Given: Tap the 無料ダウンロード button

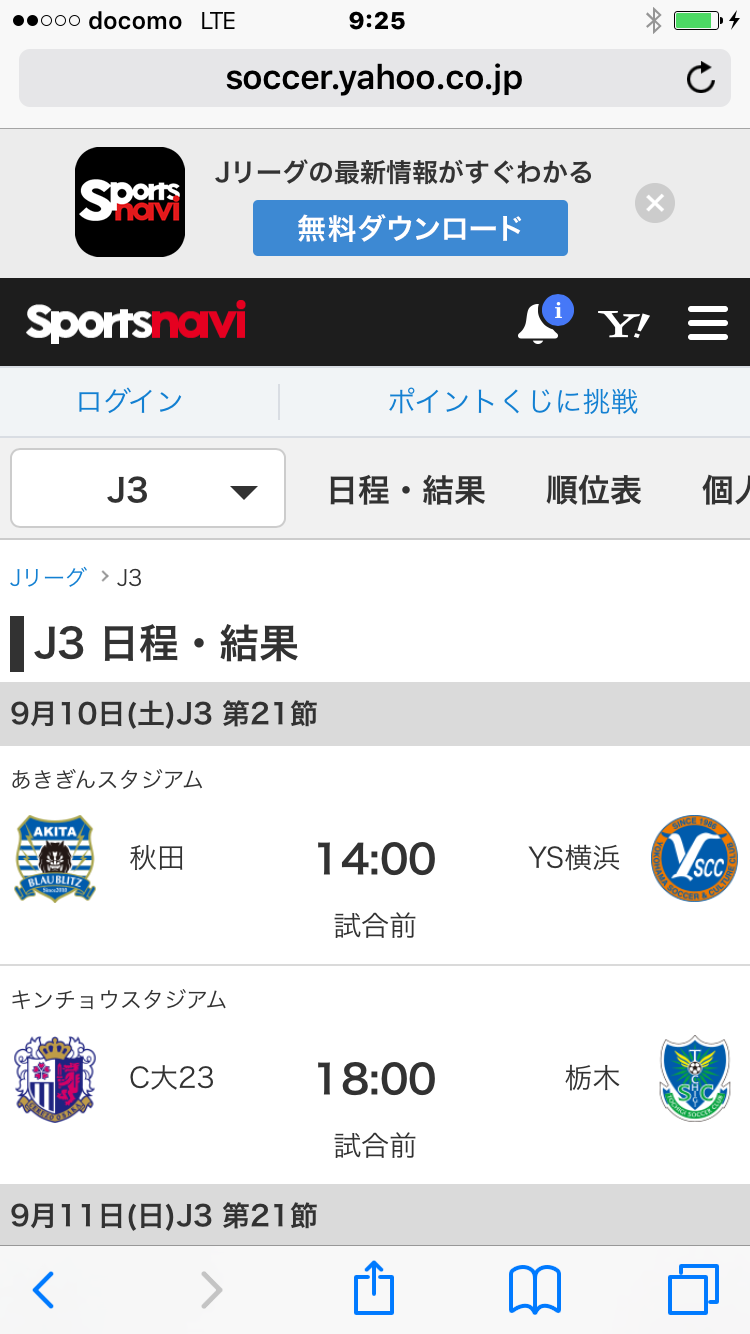Looking at the screenshot, I should [410, 228].
